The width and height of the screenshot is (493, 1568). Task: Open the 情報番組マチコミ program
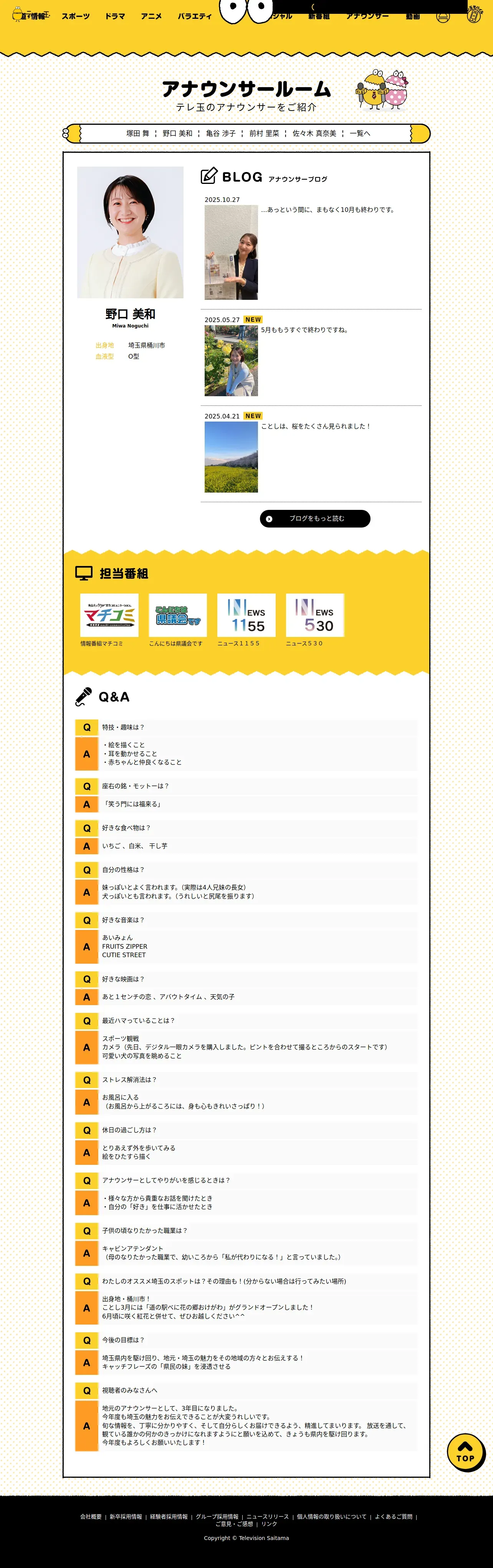click(x=109, y=620)
